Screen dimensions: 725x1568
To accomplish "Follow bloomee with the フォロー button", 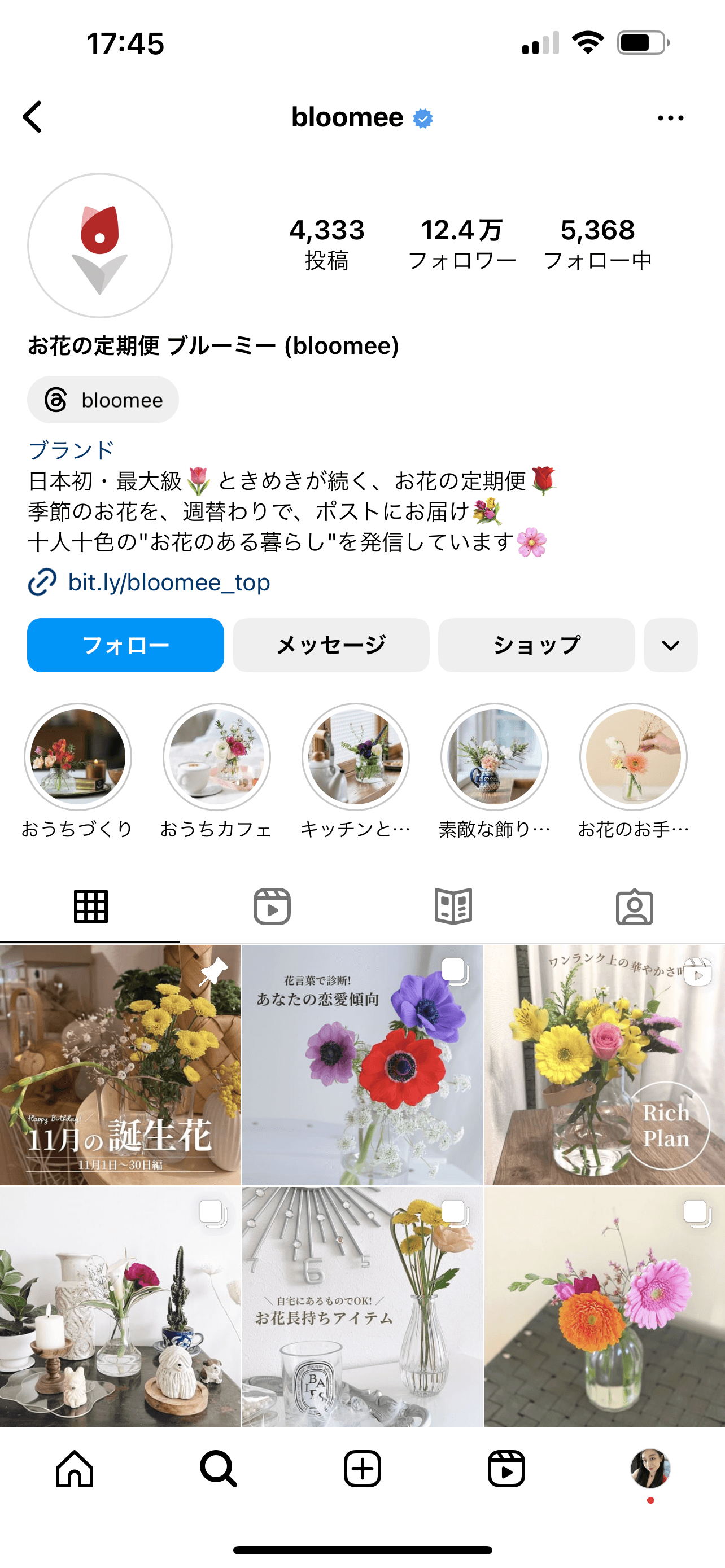I will 125,645.
